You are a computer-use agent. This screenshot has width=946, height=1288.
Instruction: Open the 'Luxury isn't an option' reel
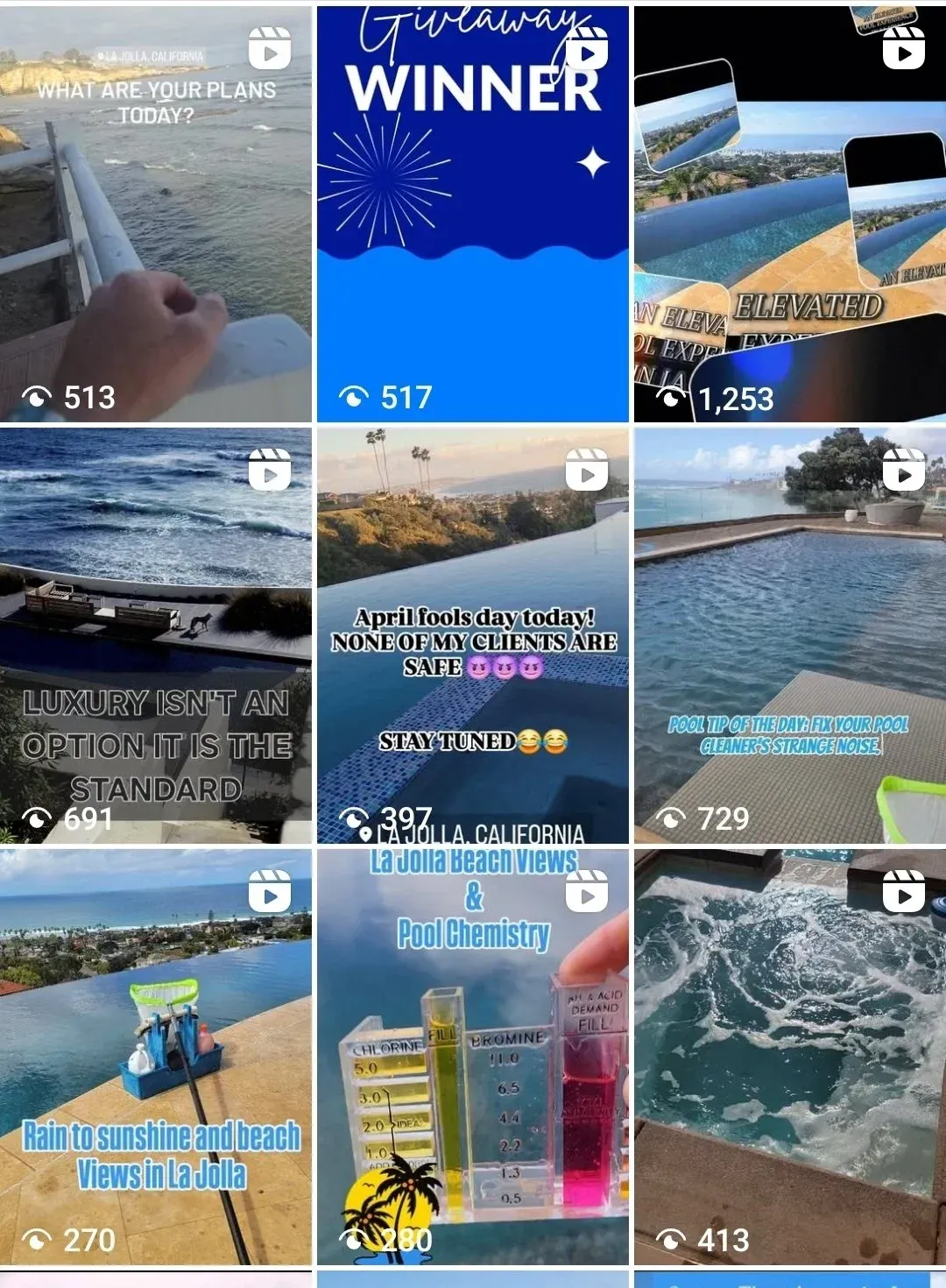(156, 635)
